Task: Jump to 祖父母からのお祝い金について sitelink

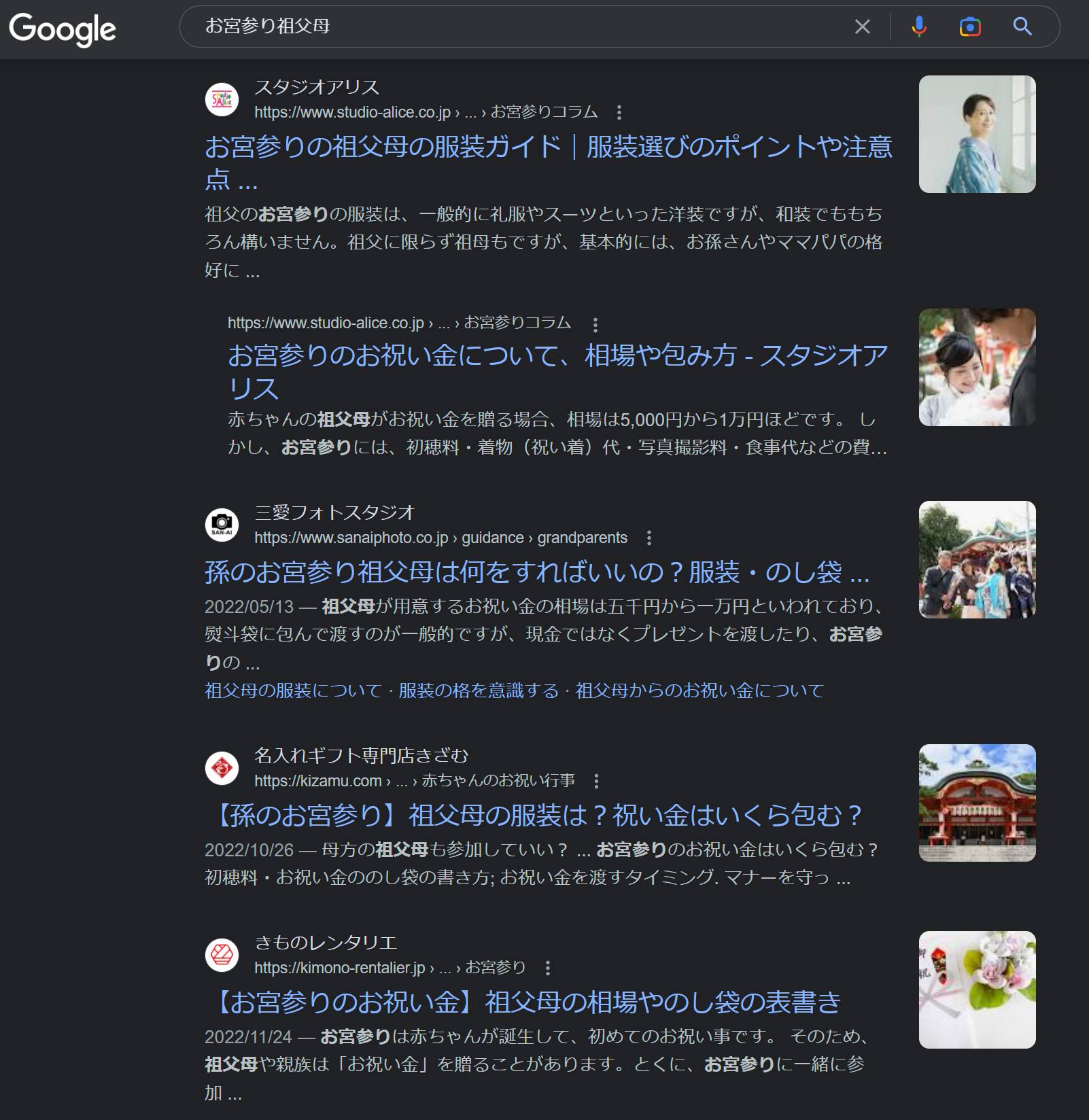Action: pyautogui.click(x=699, y=690)
